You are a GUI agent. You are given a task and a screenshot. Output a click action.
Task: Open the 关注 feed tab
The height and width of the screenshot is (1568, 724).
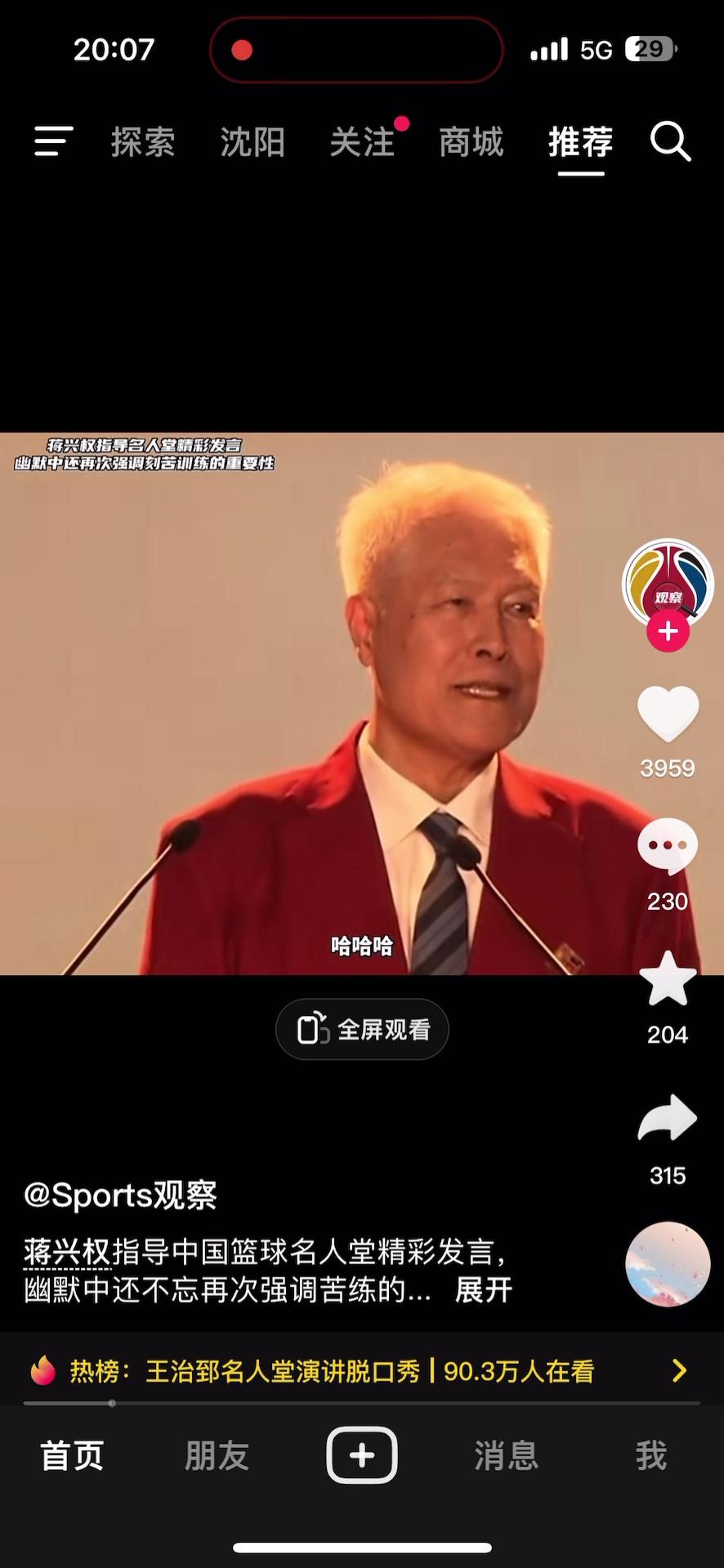coord(362,142)
